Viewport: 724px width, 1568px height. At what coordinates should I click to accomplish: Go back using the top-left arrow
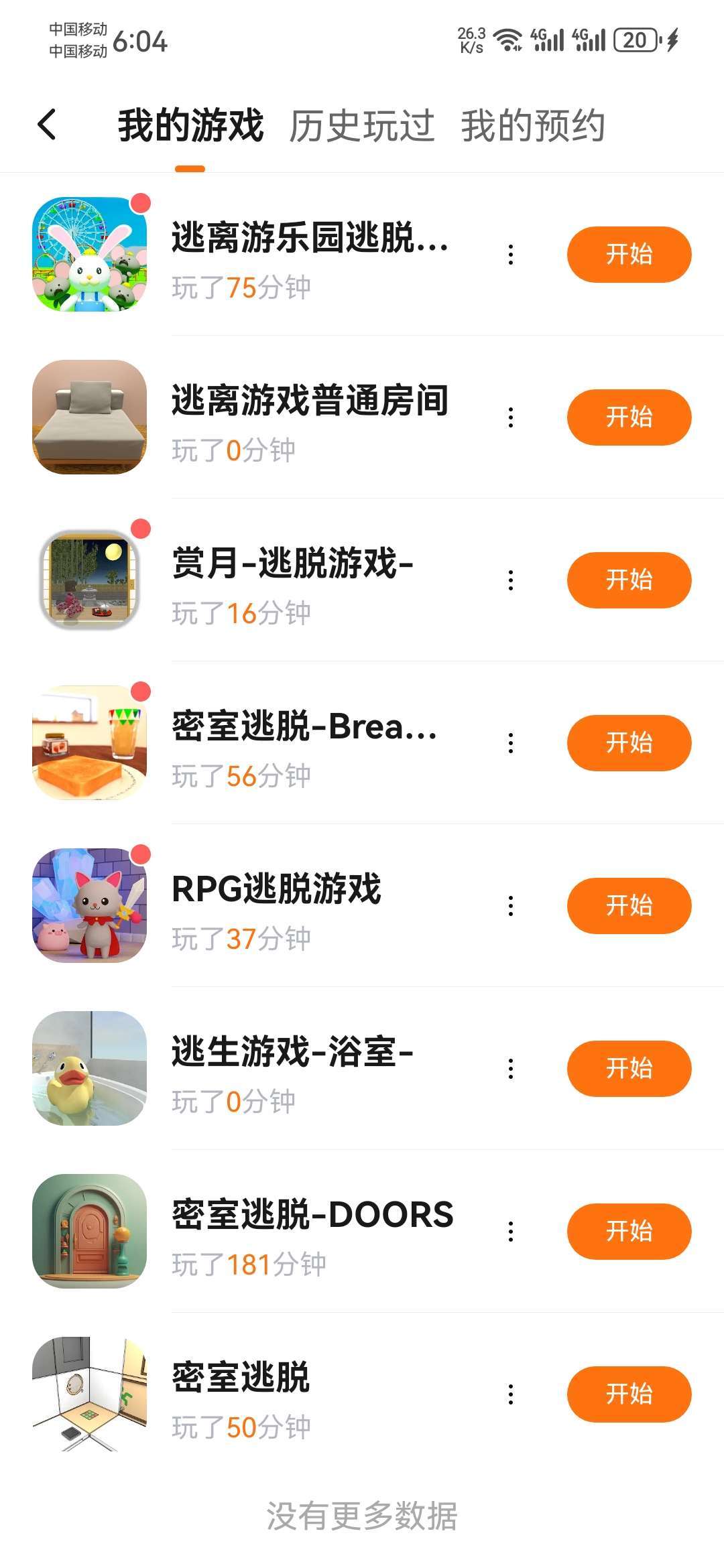tap(47, 125)
